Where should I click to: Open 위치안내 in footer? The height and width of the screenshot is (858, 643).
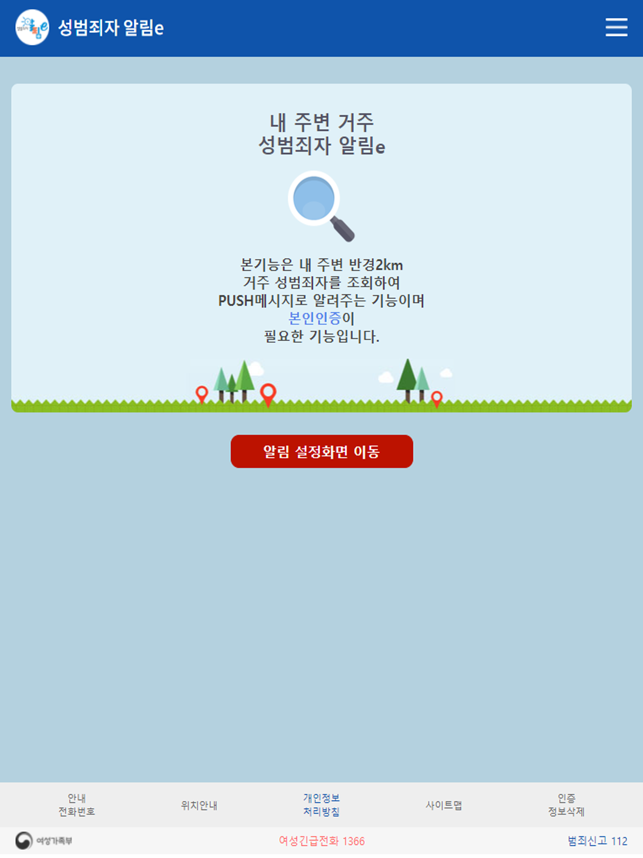pyautogui.click(x=199, y=805)
